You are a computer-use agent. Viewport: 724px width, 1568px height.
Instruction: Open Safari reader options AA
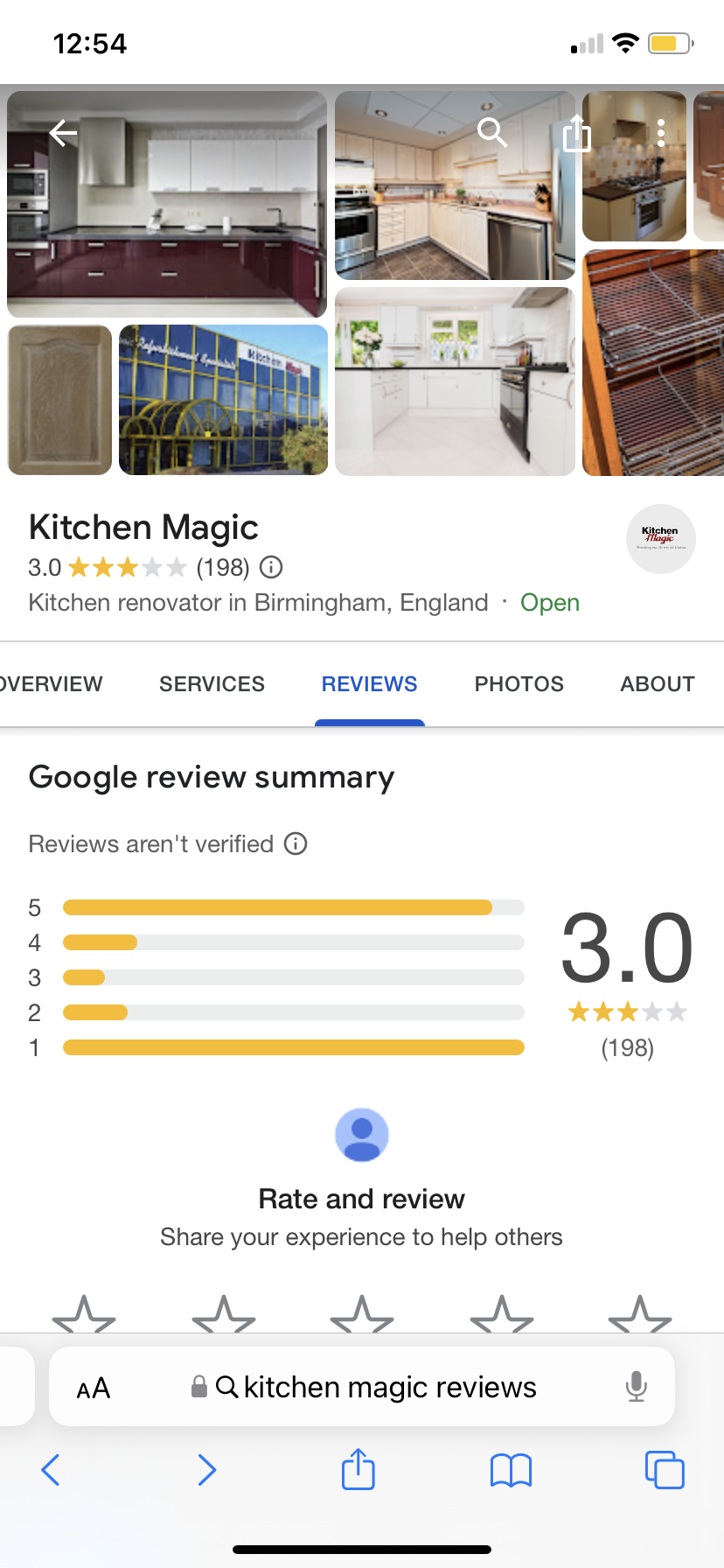point(94,1388)
